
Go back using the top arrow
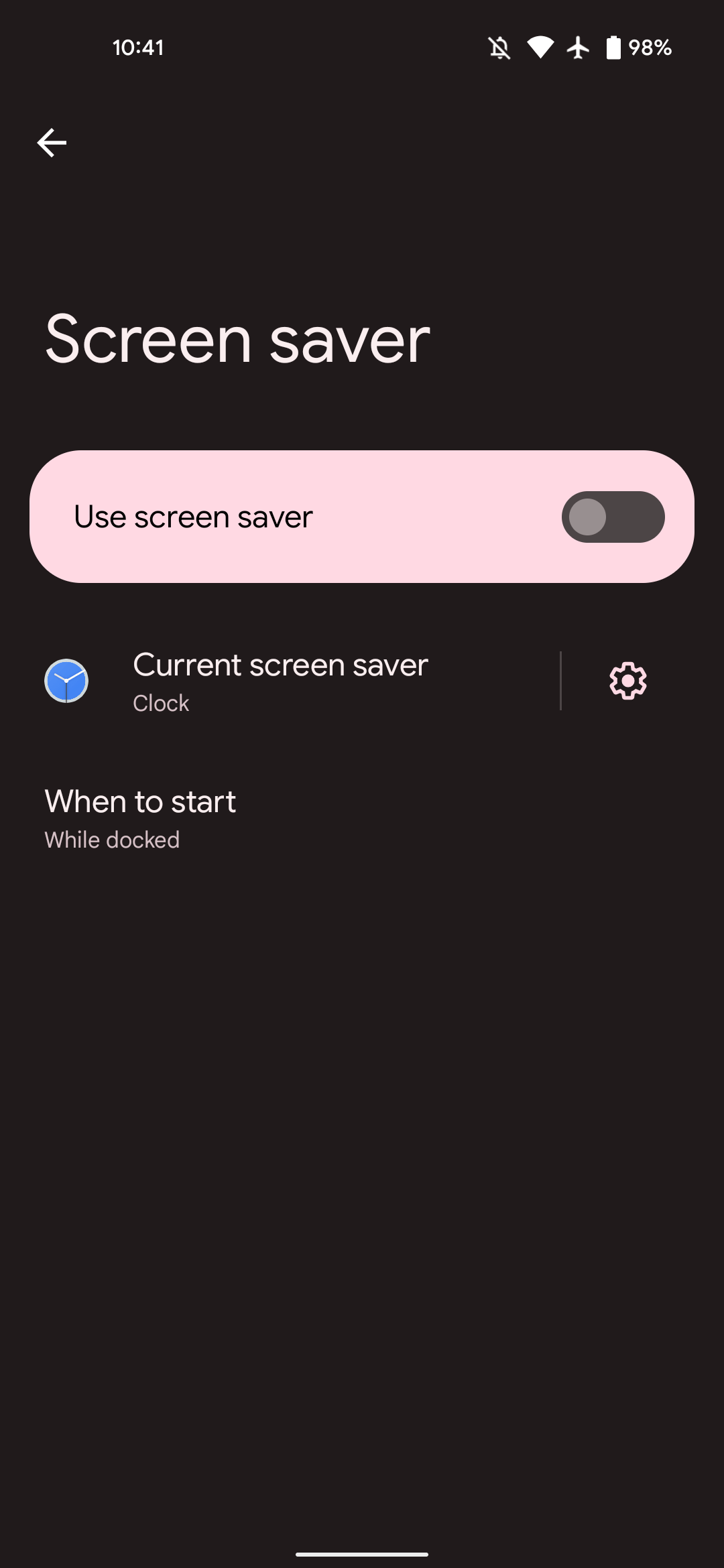click(x=52, y=143)
